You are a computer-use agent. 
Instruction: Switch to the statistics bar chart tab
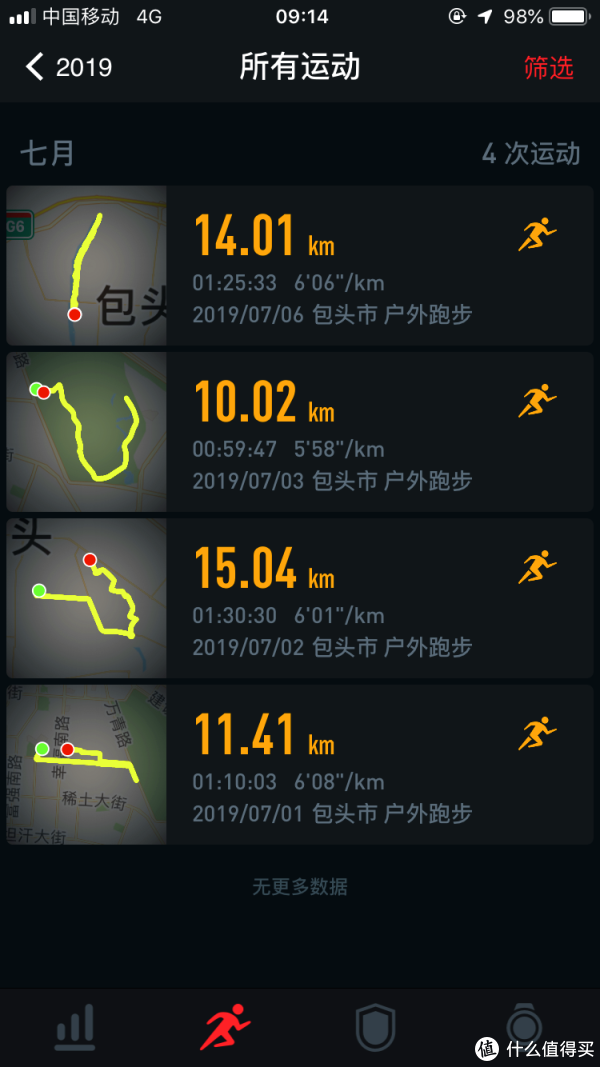(75, 1027)
